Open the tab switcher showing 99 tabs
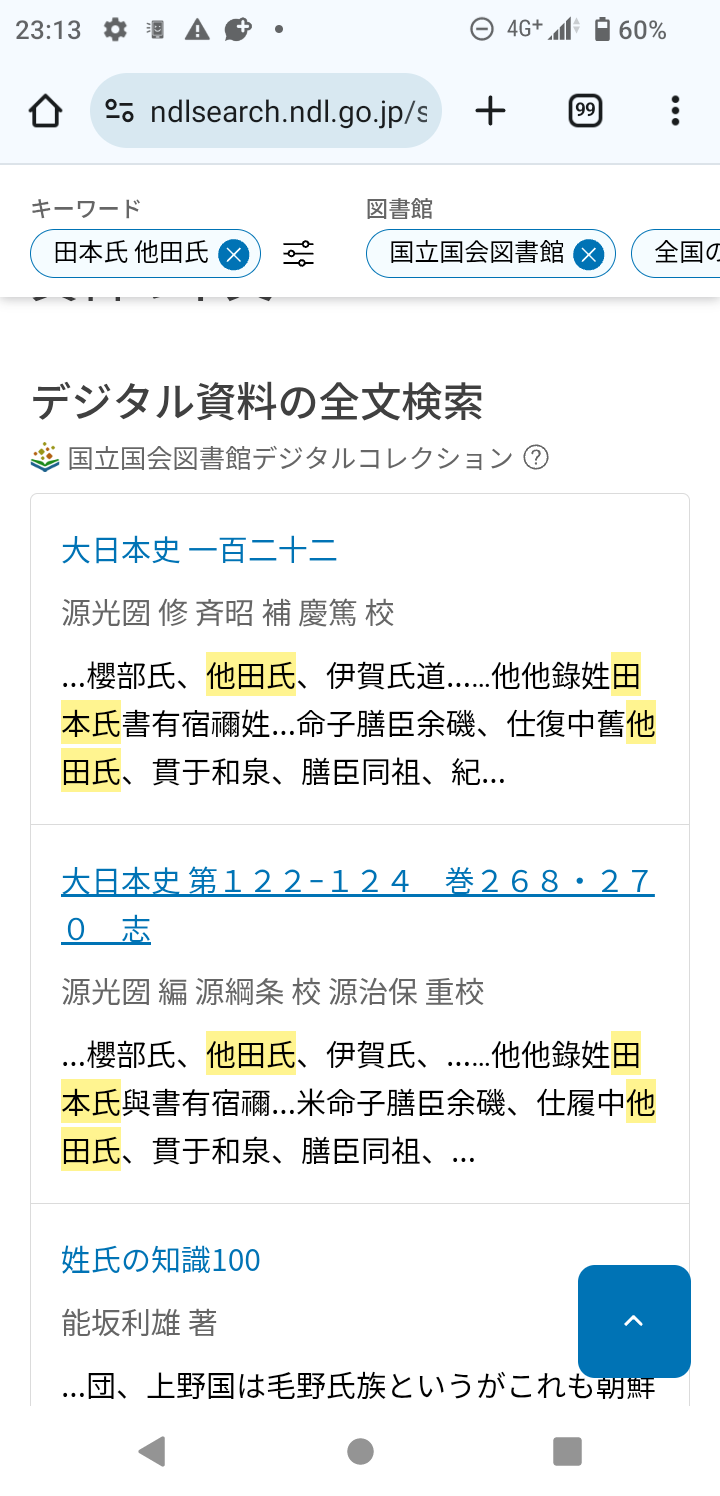The height and width of the screenshot is (1496, 720). coord(585,111)
